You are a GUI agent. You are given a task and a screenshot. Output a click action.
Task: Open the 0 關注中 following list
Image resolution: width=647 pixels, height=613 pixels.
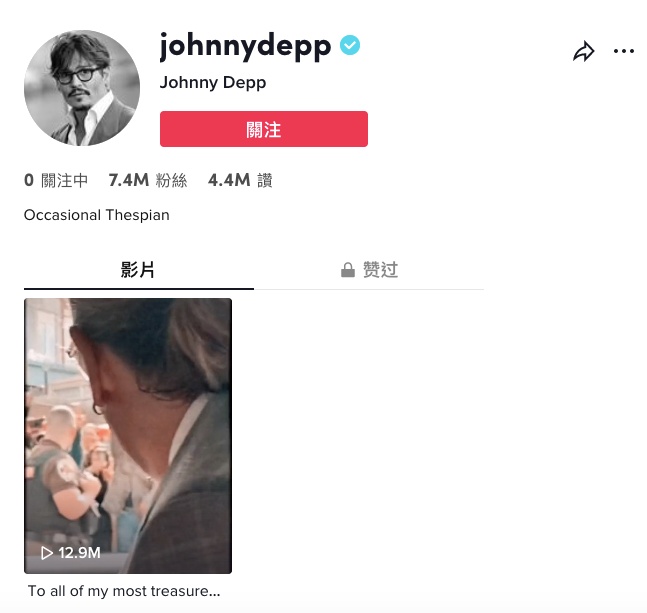point(56,180)
